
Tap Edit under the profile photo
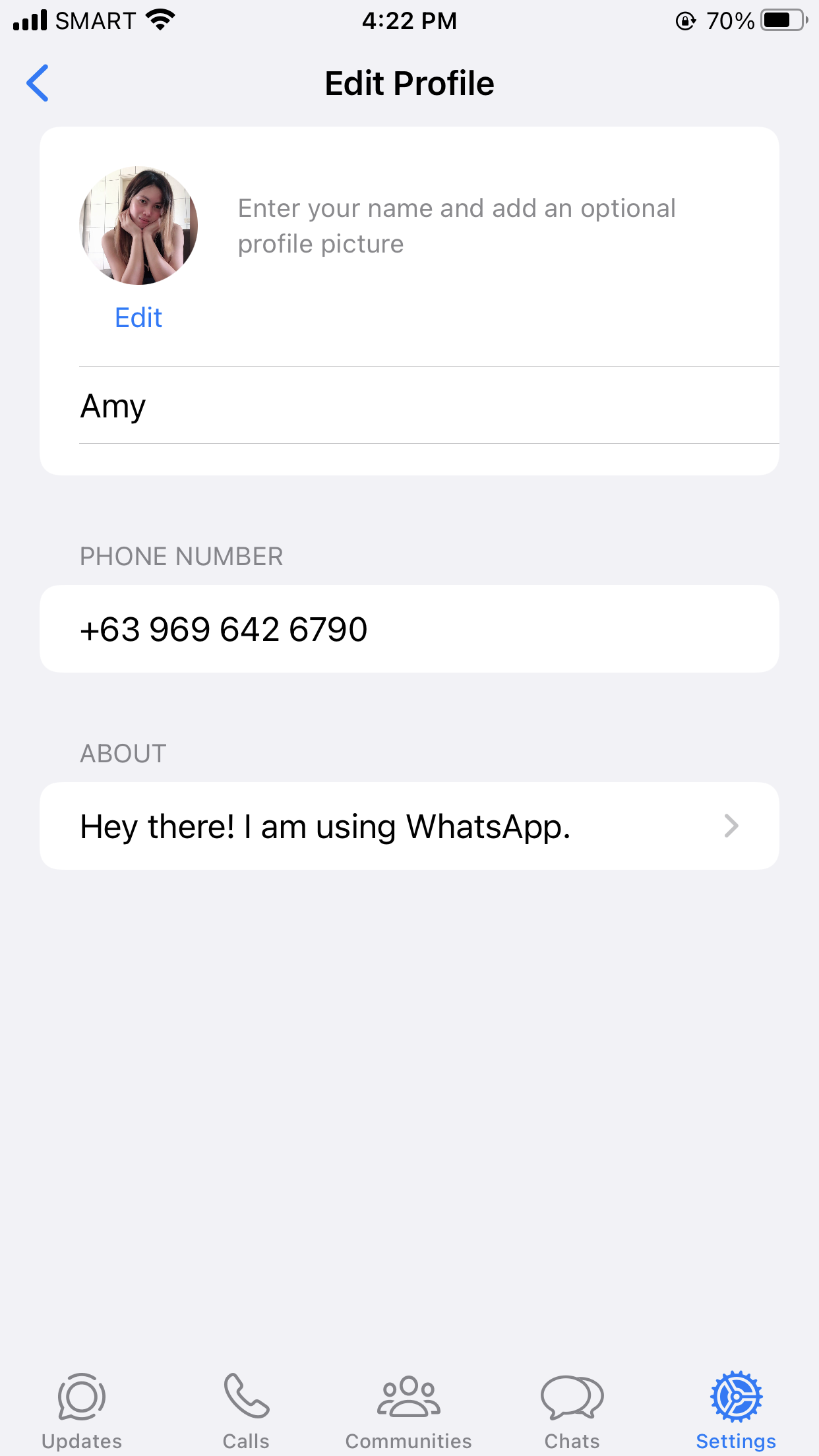[x=138, y=318]
